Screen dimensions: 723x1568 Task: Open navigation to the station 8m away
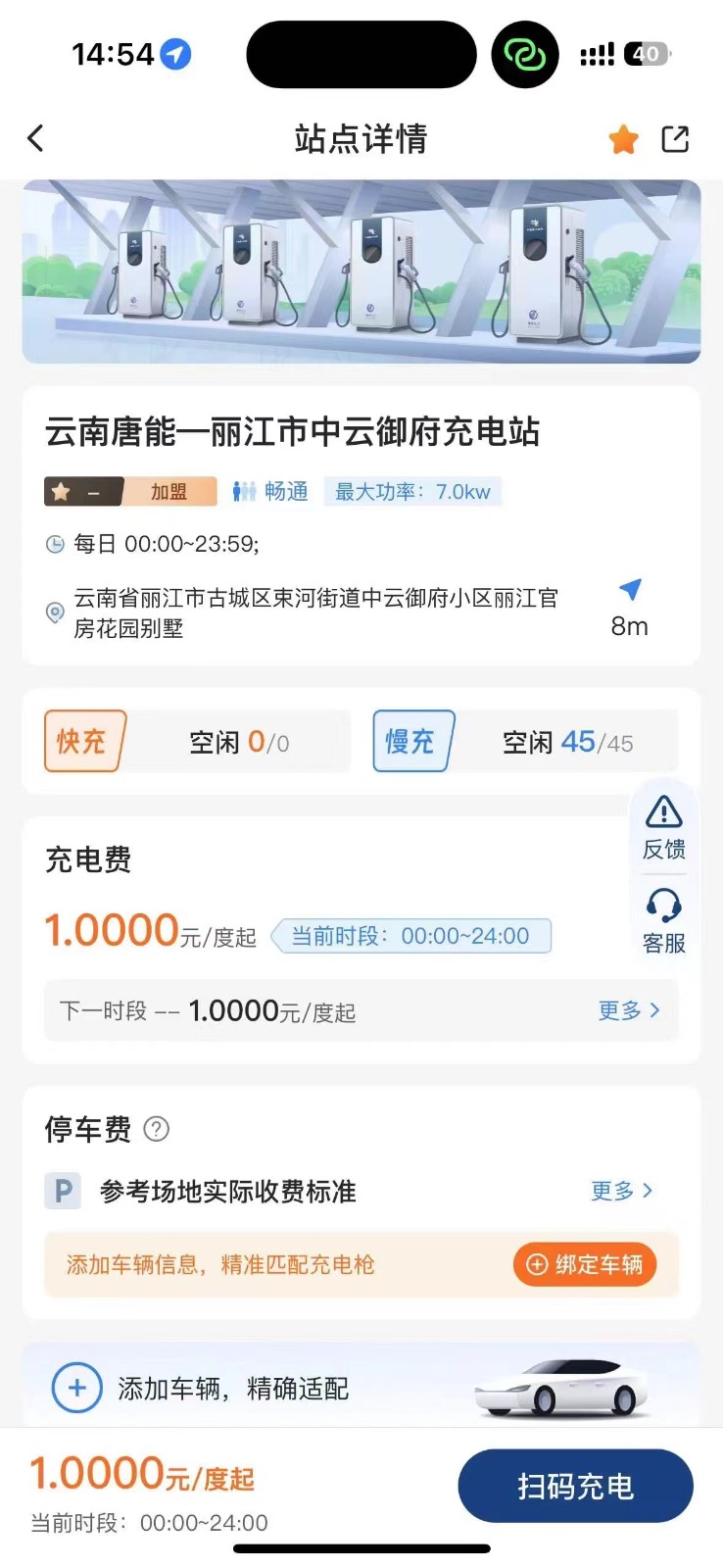tap(629, 608)
